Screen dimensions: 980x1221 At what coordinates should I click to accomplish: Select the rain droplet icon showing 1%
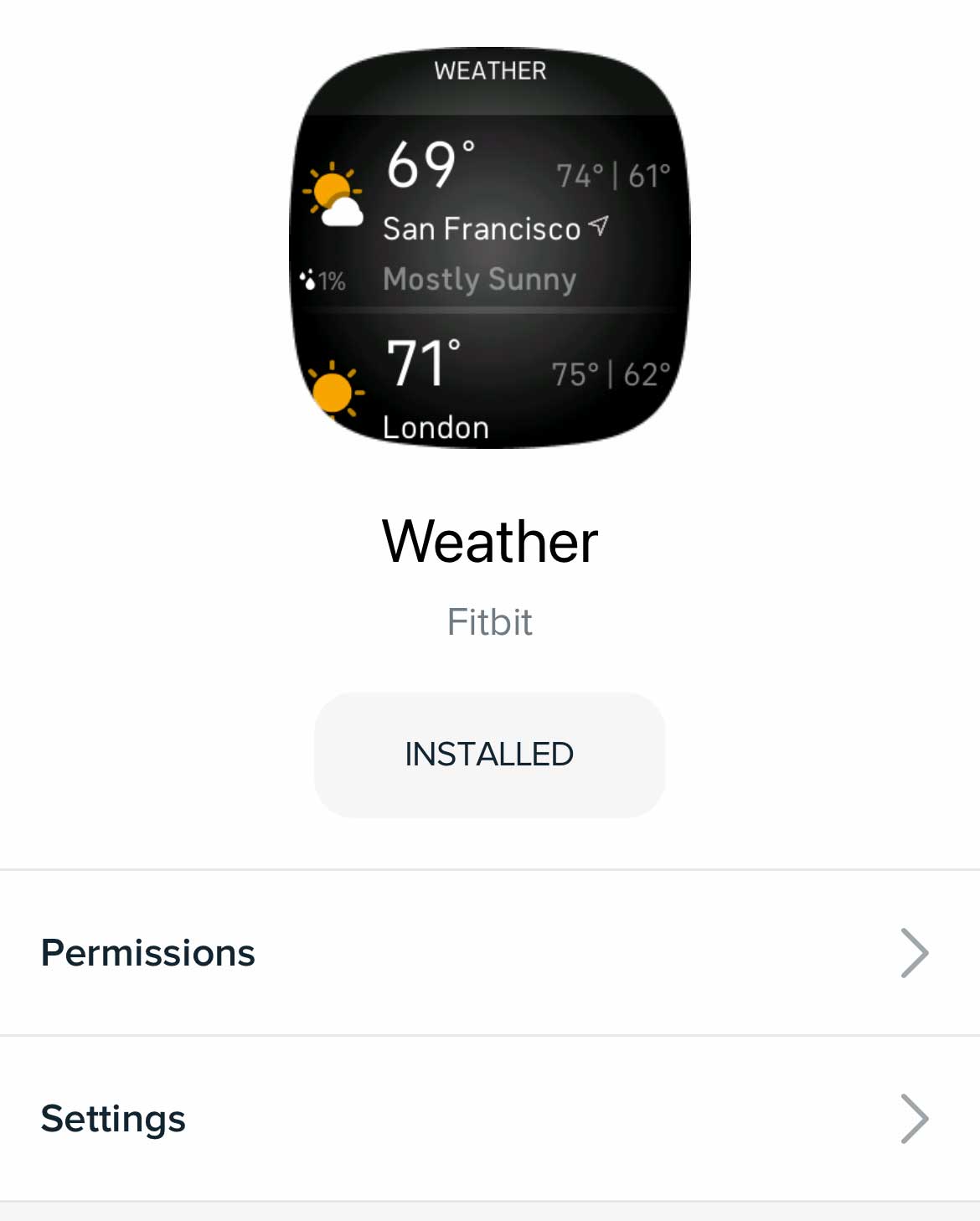pyautogui.click(x=322, y=279)
